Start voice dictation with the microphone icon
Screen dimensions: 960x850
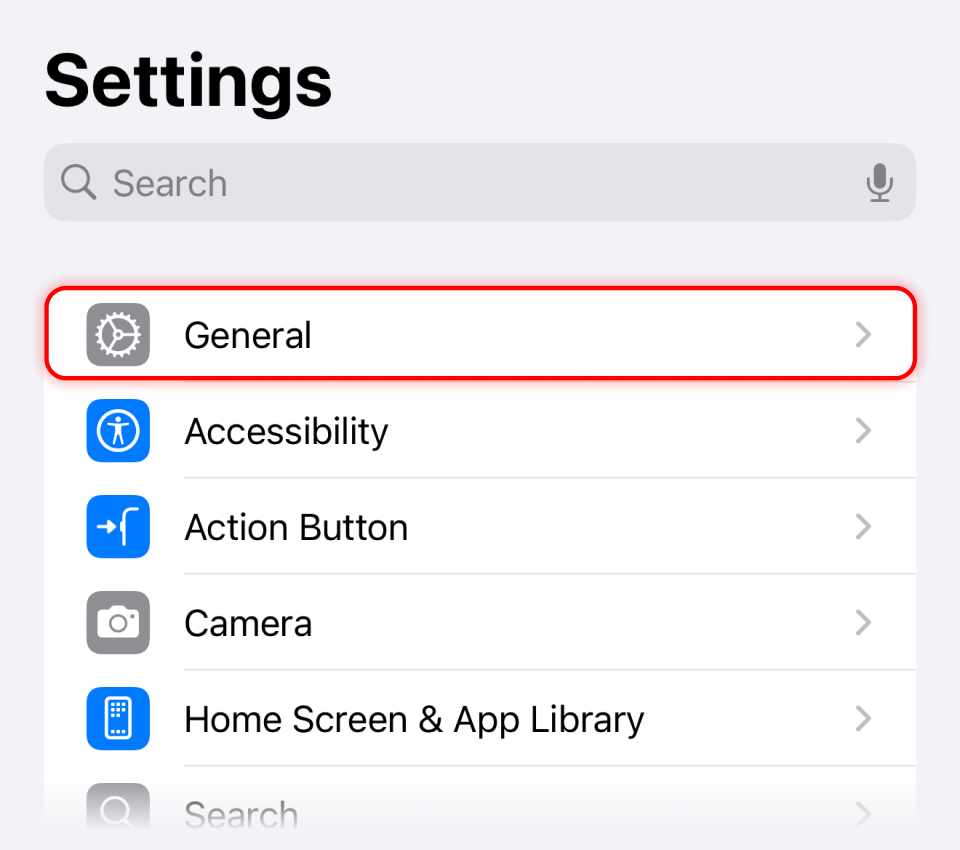[x=879, y=183]
